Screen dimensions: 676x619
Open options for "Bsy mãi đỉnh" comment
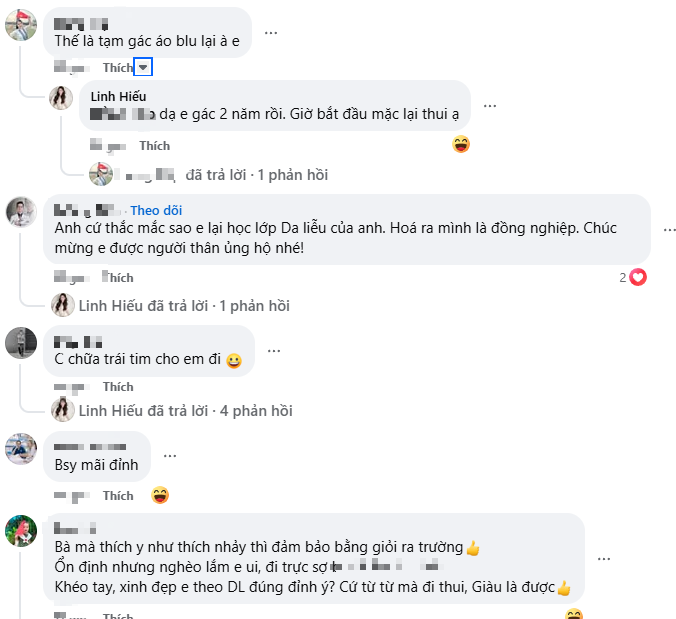(170, 455)
